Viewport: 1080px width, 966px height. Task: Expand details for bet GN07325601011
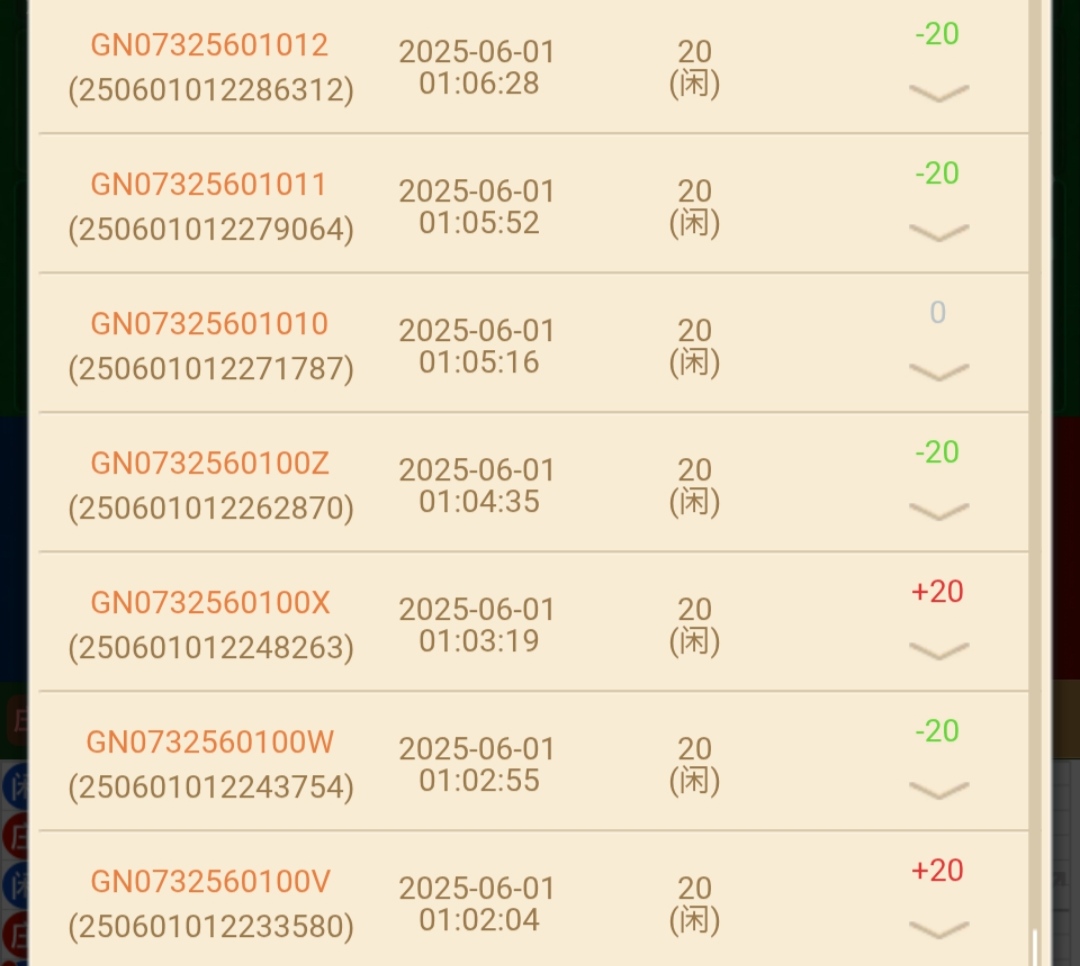pyautogui.click(x=938, y=232)
